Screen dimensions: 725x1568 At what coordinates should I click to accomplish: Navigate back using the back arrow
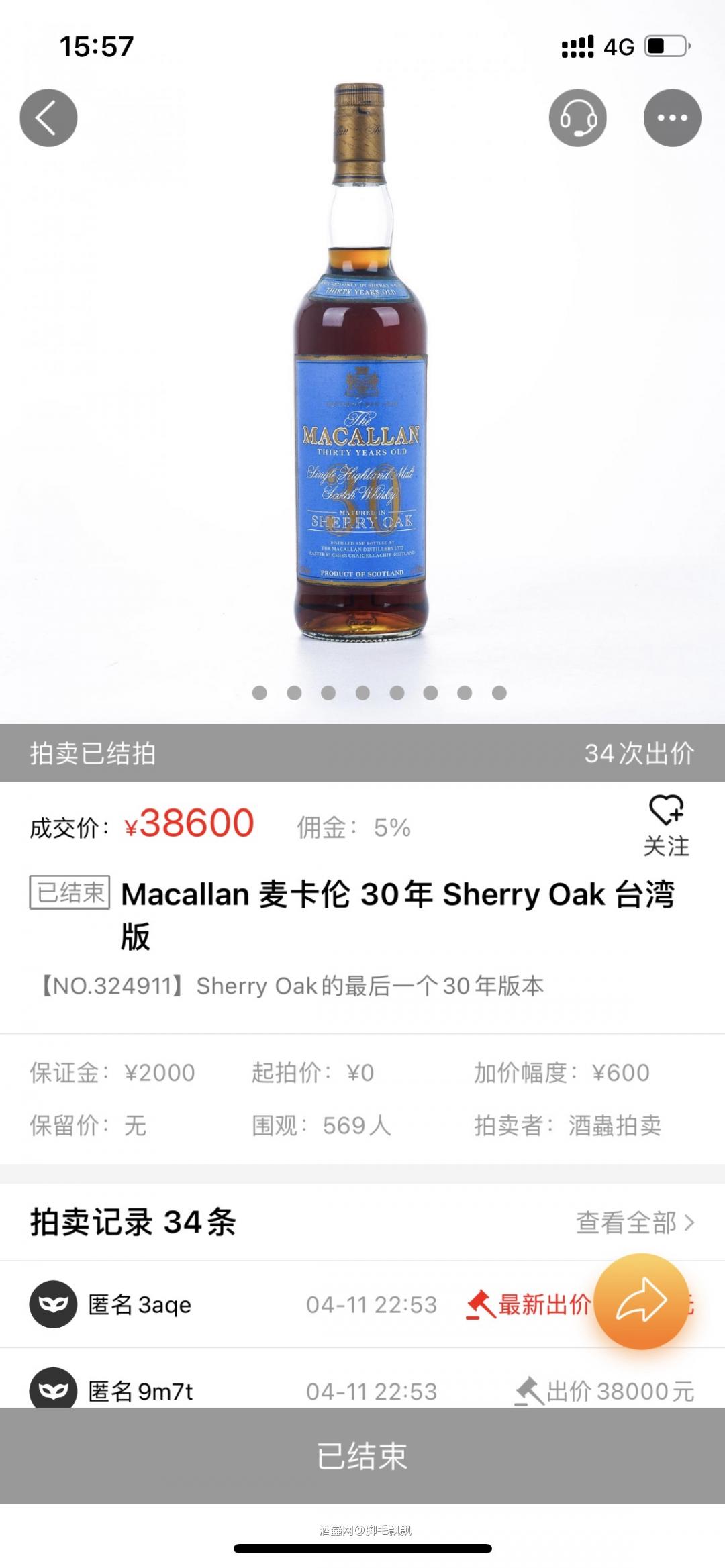click(x=48, y=116)
